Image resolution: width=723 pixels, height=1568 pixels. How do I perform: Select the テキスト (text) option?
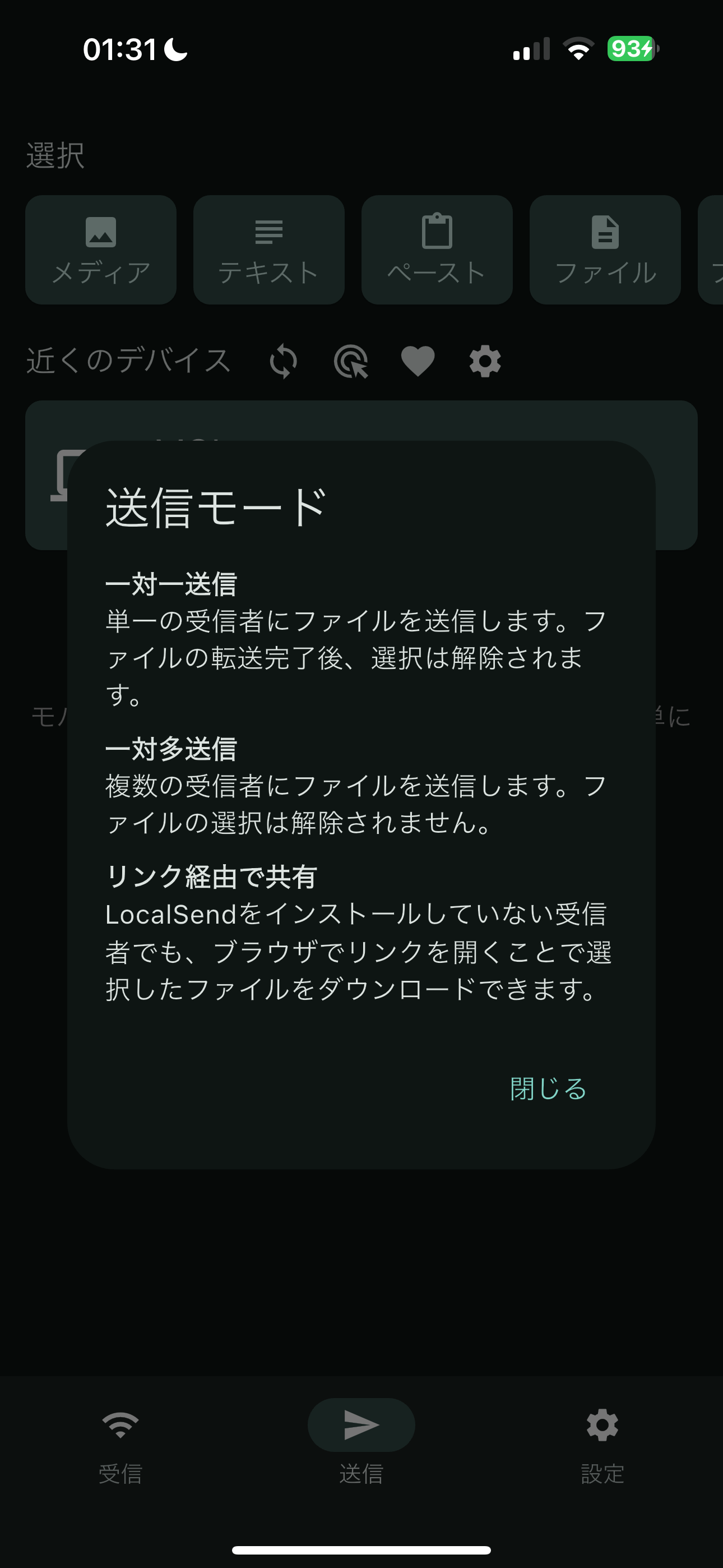[268, 250]
